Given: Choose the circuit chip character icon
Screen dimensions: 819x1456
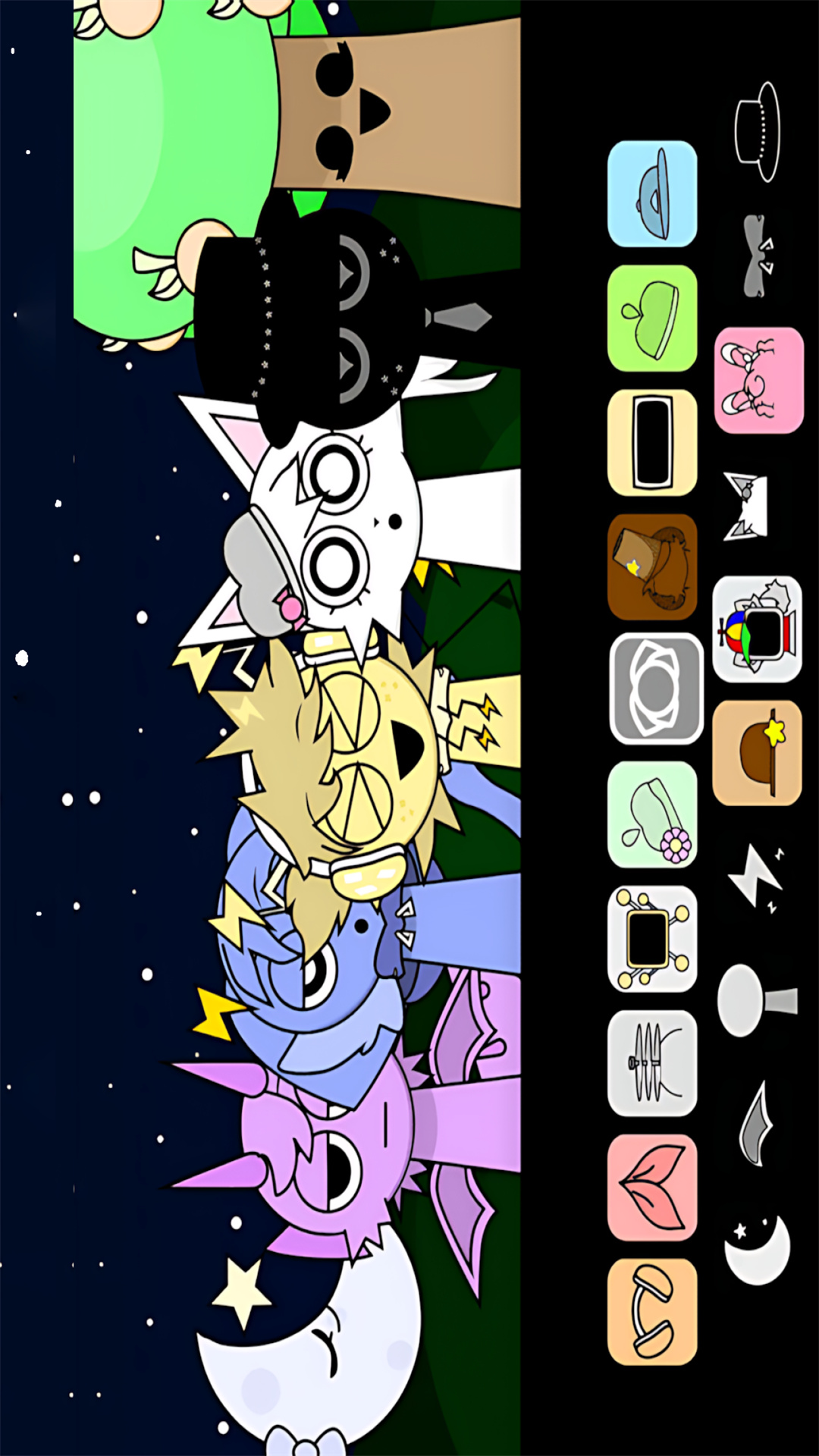Looking at the screenshot, I should point(652,939).
